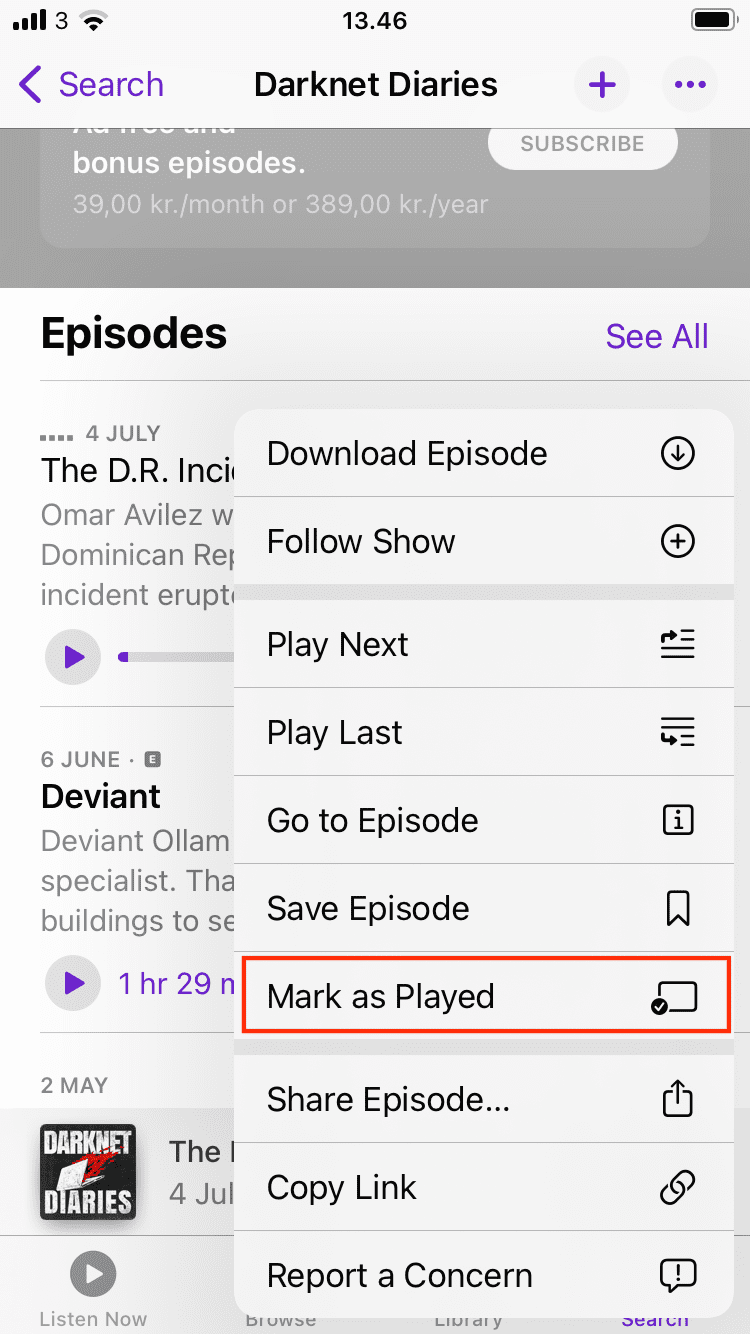
Task: Tap the plus follow icon in header
Action: (602, 85)
